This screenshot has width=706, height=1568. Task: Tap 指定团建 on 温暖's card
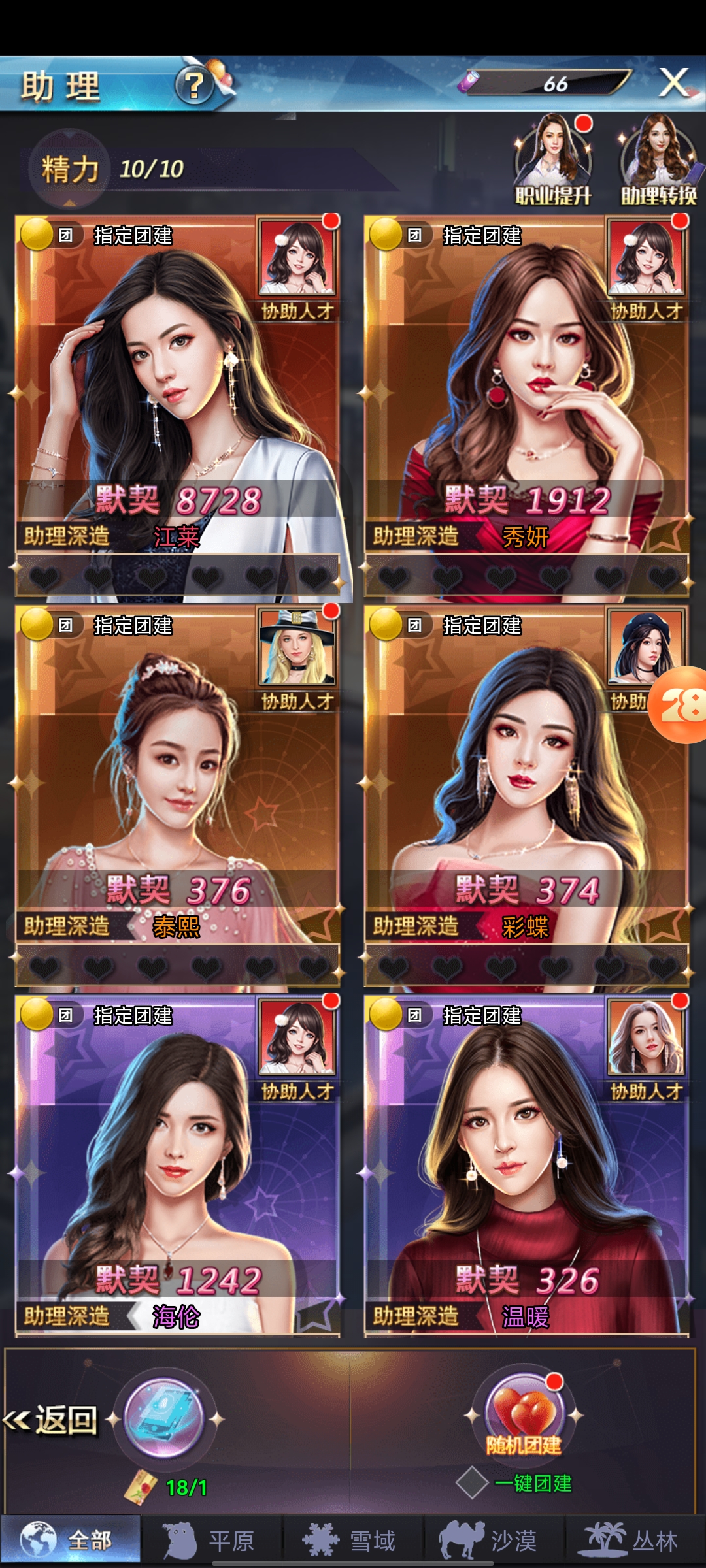(482, 1016)
